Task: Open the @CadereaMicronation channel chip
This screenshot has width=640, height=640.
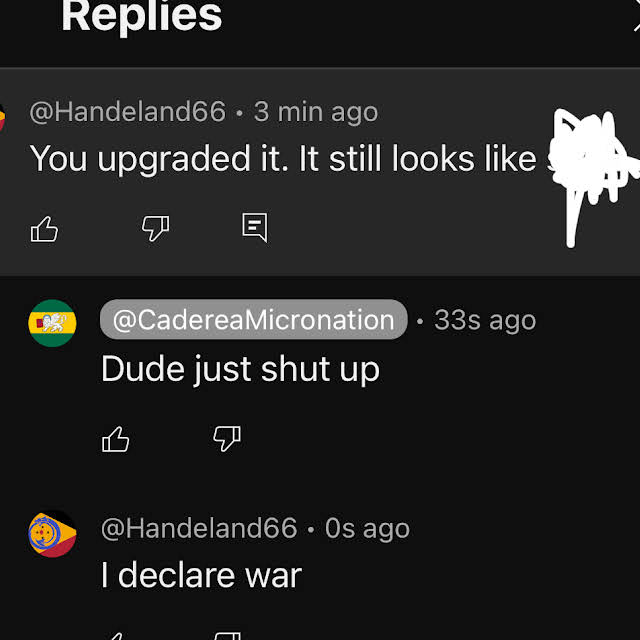Action: click(254, 320)
